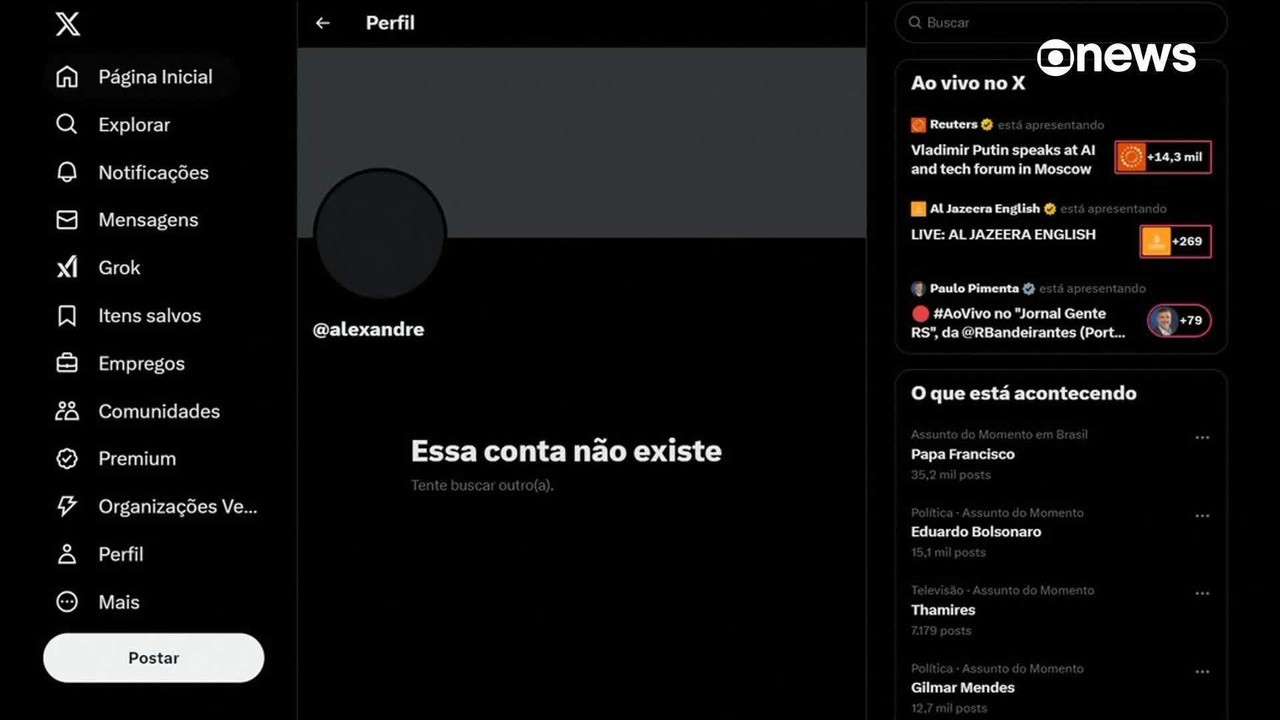This screenshot has height=720, width=1280.
Task: Open the Gilmar Mendes trending topic
Action: click(963, 688)
